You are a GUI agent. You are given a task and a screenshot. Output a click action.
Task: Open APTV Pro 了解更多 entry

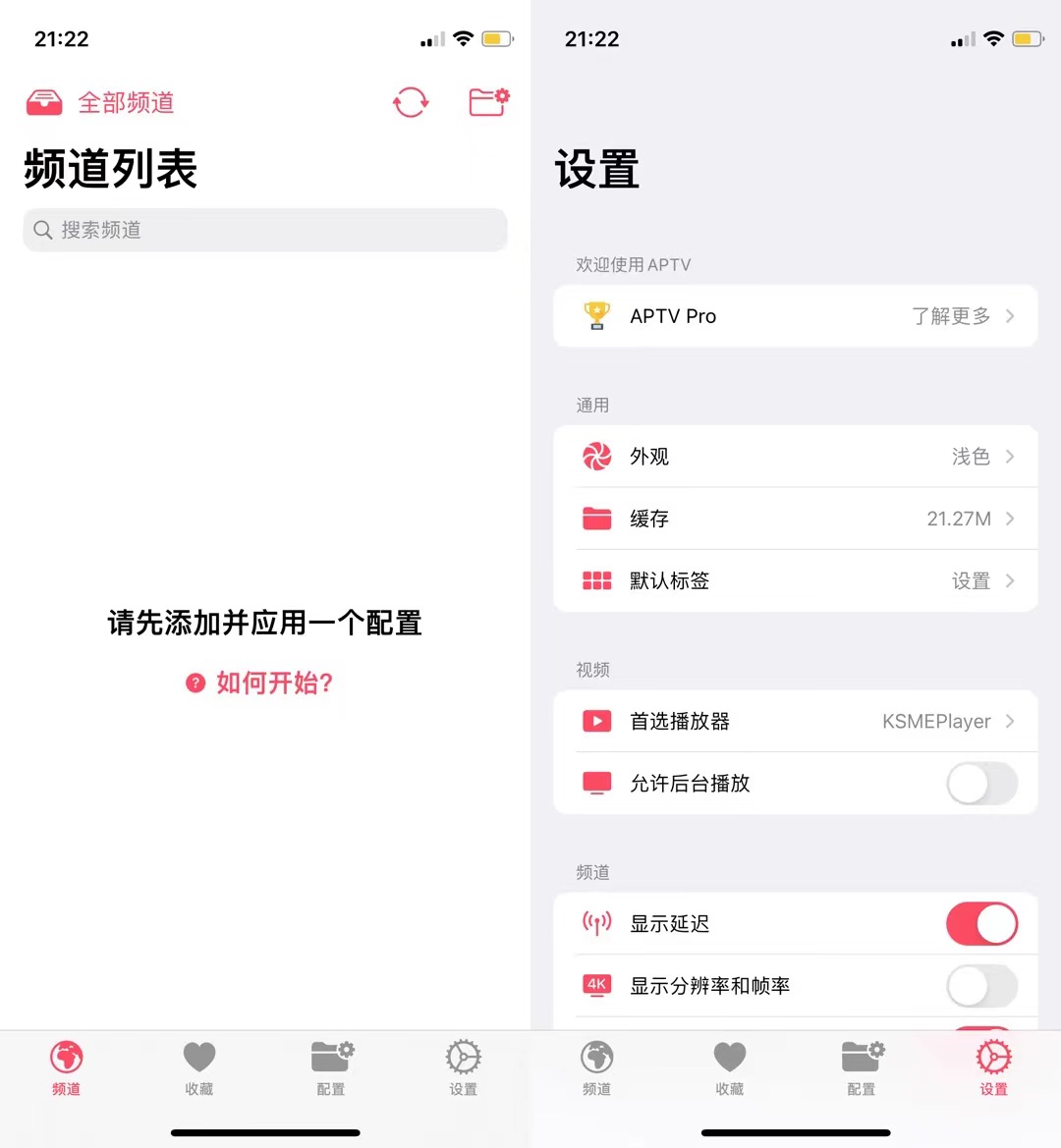[953, 315]
